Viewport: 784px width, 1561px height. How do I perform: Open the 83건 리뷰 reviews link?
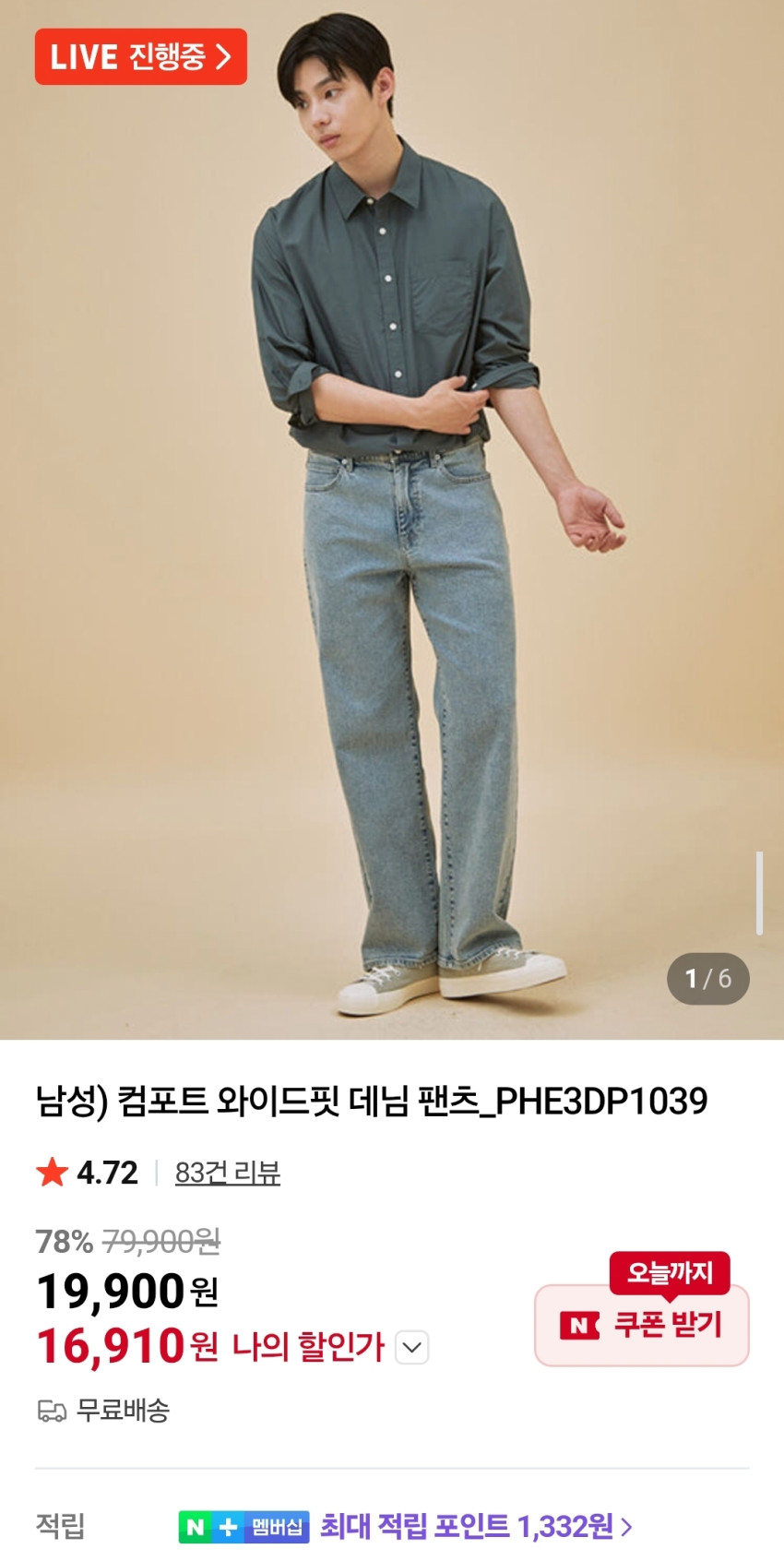point(227,1173)
